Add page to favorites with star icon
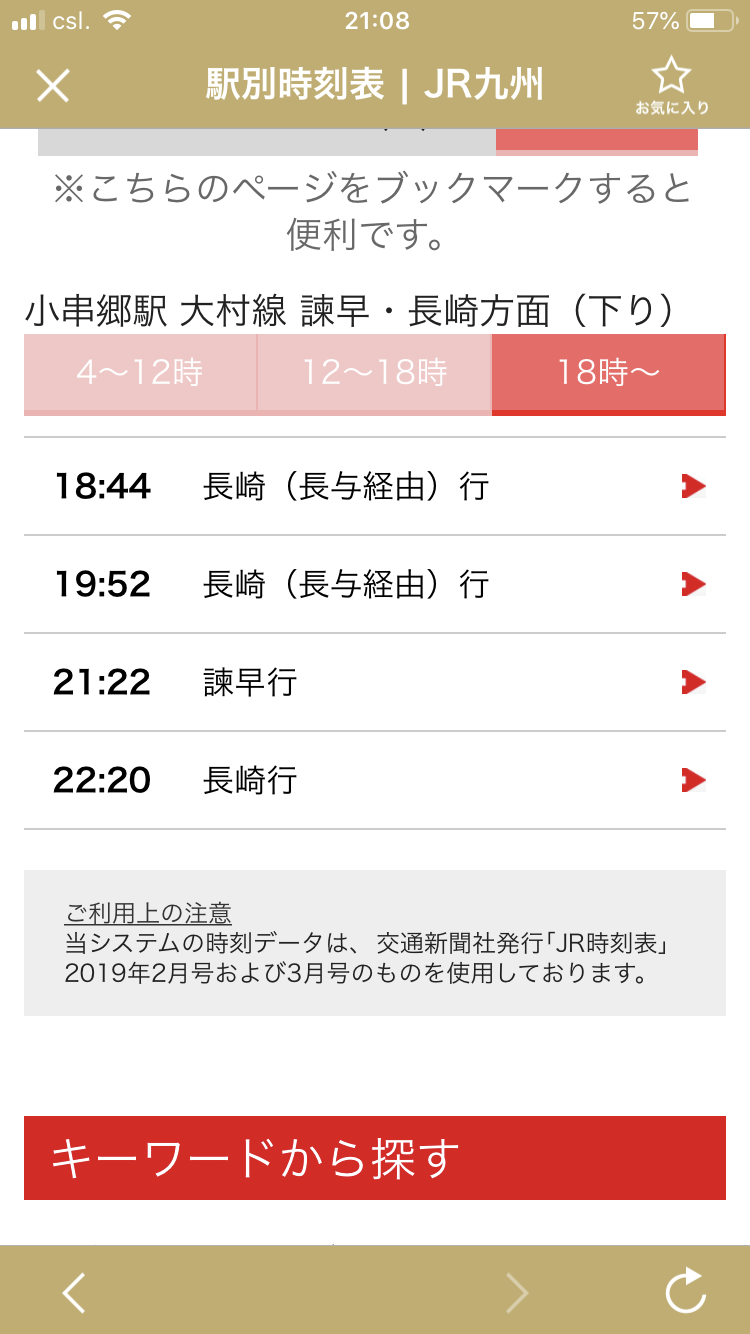 [x=671, y=86]
